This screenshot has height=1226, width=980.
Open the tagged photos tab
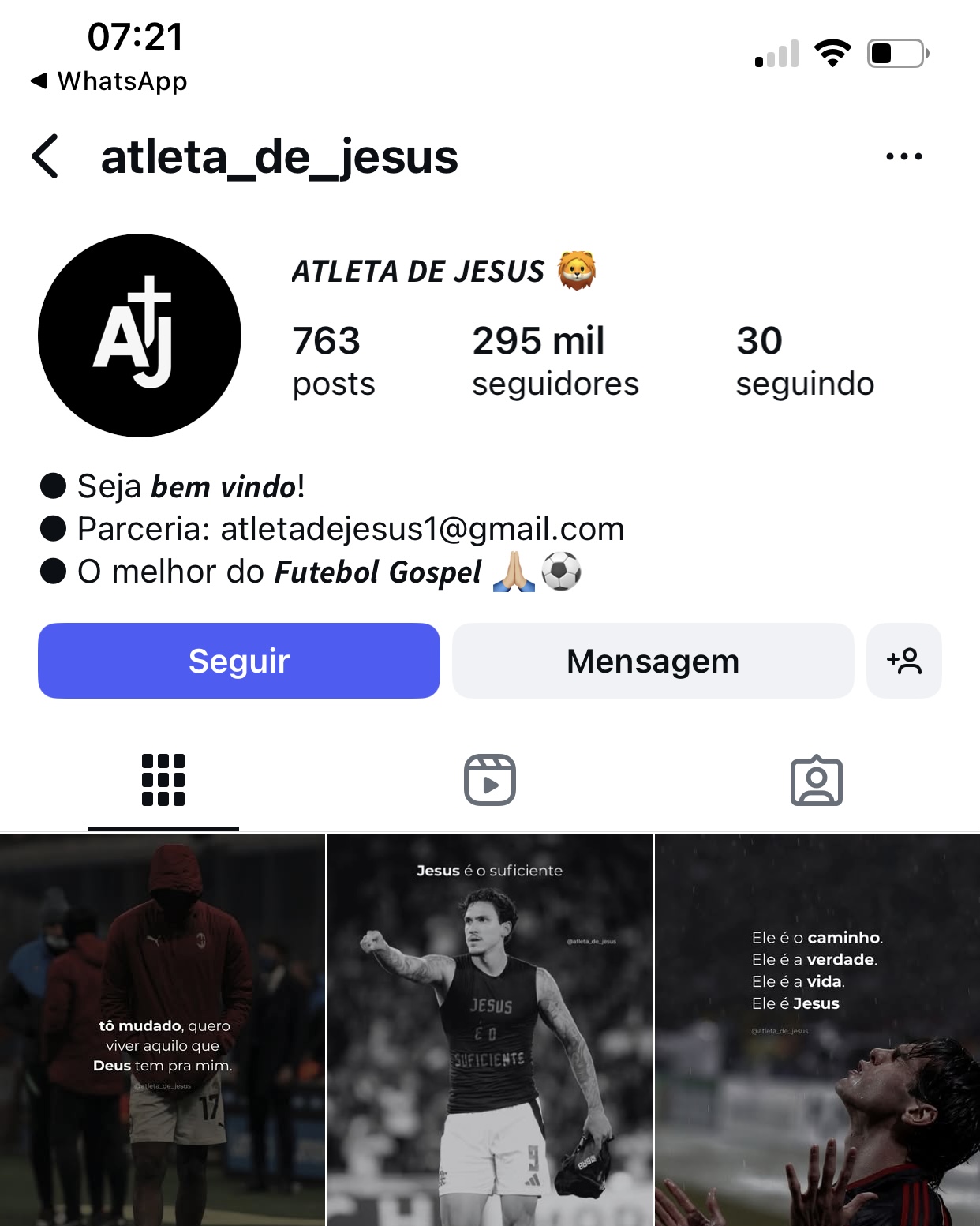click(x=816, y=780)
